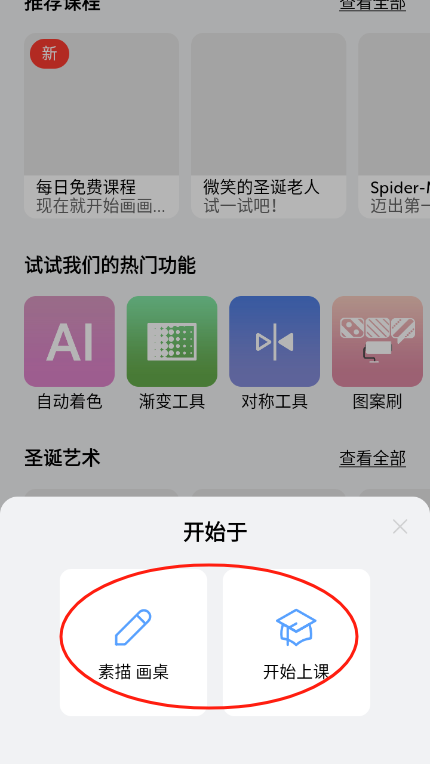Open the 每日免费课程 course card
This screenshot has height=764, width=430.
pos(101,125)
